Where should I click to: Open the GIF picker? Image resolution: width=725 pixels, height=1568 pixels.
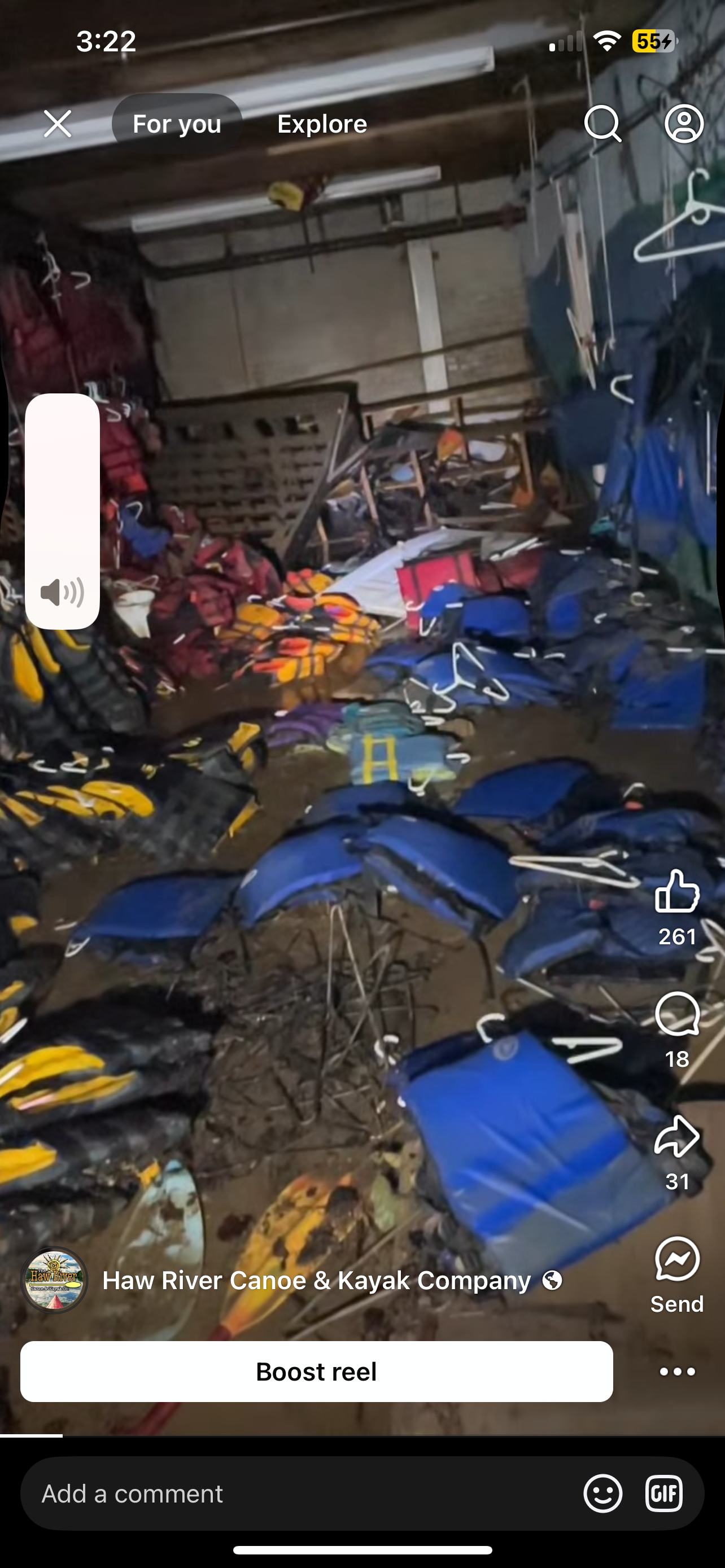point(663,1493)
